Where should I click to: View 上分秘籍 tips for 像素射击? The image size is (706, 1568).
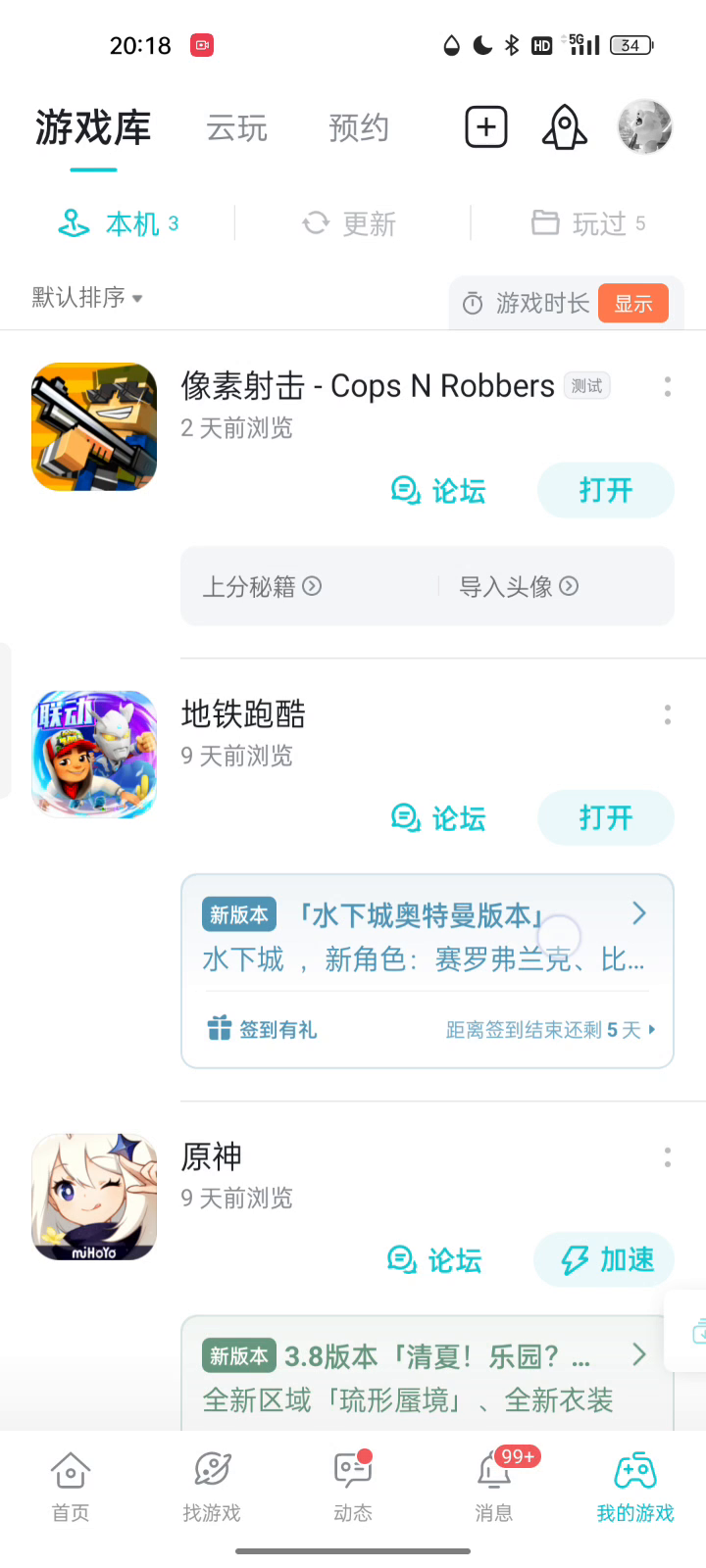(262, 586)
